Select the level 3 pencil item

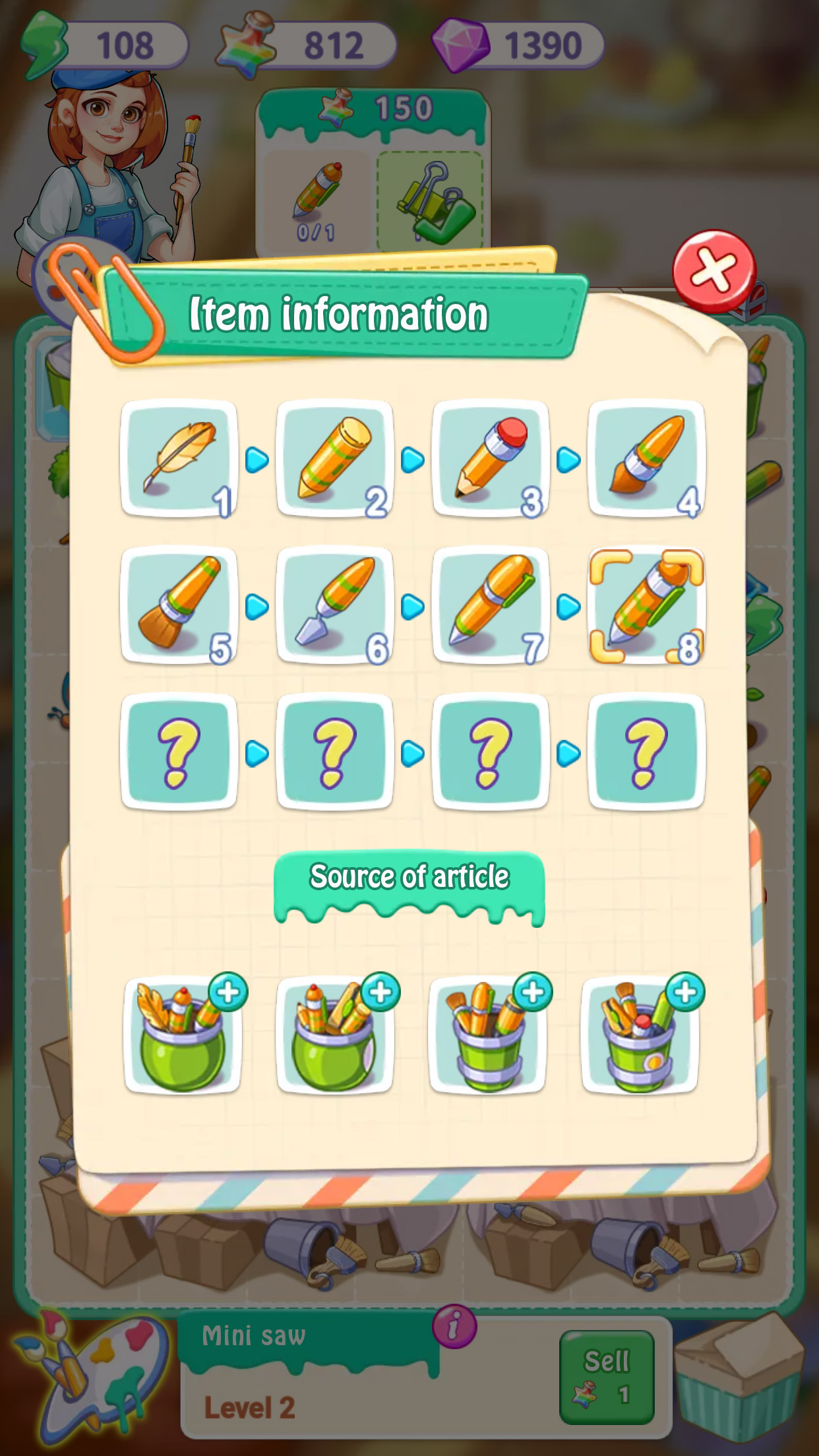click(491, 458)
